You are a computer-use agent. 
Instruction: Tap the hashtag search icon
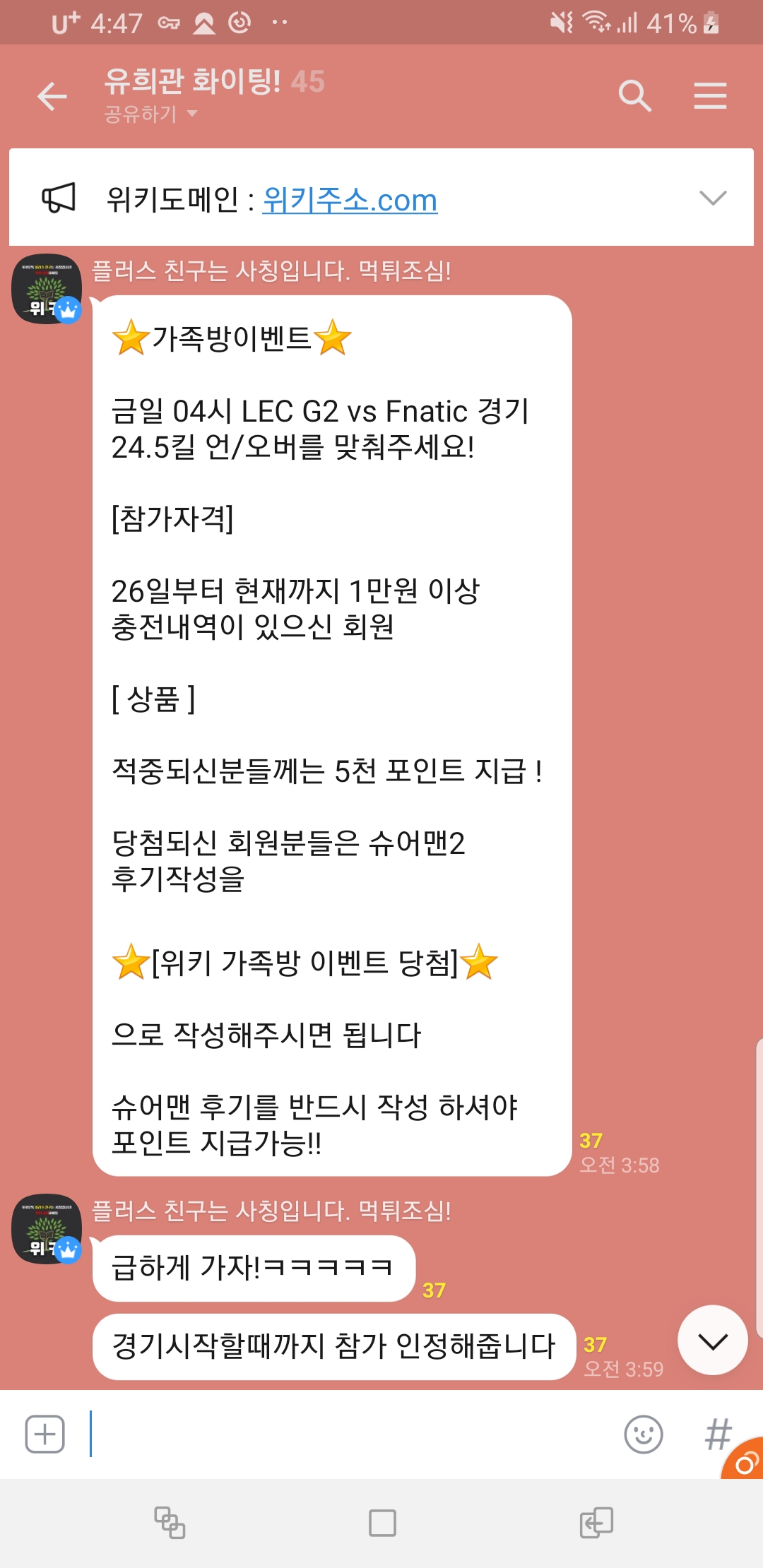[x=716, y=1434]
